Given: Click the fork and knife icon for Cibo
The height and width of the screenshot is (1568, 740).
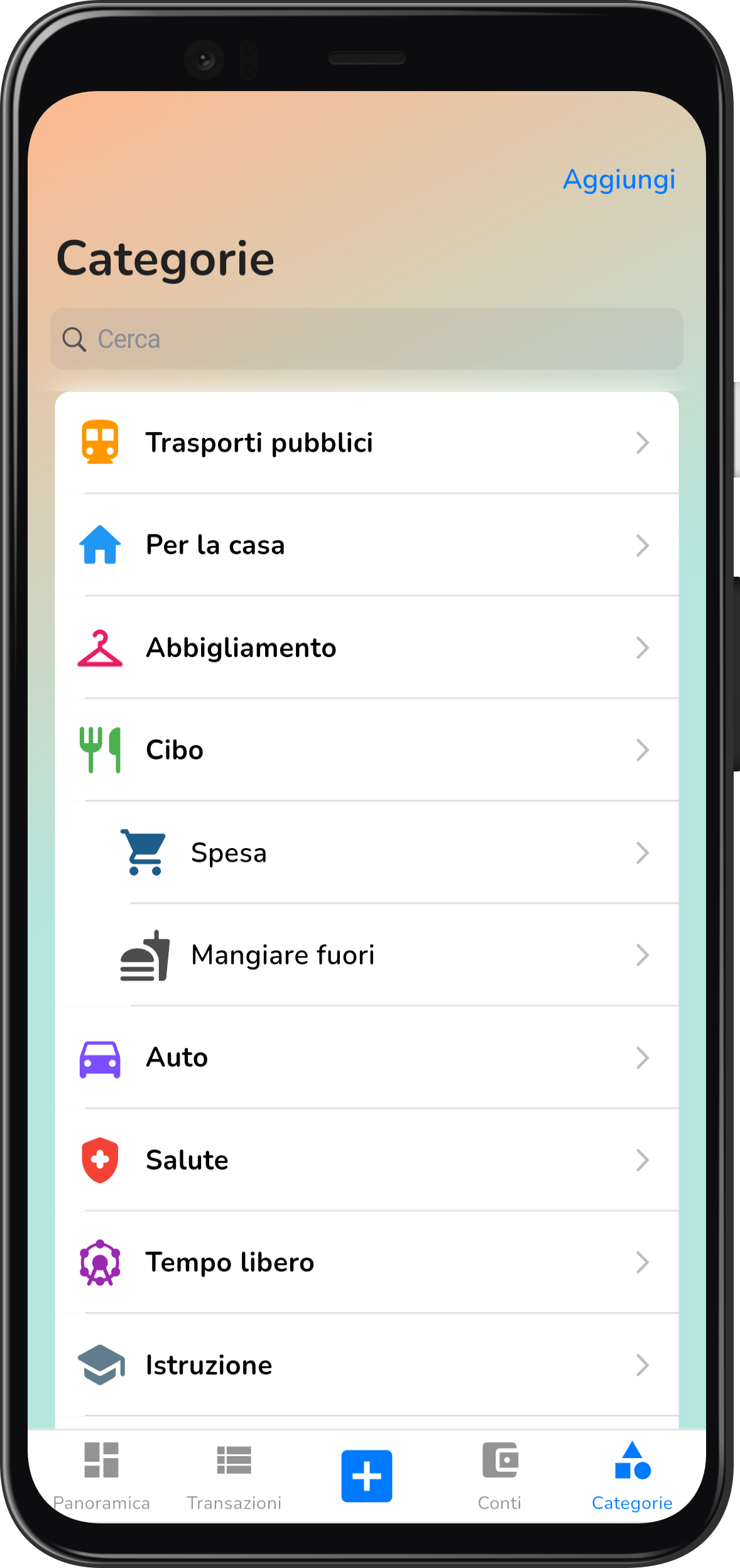Looking at the screenshot, I should (x=101, y=750).
